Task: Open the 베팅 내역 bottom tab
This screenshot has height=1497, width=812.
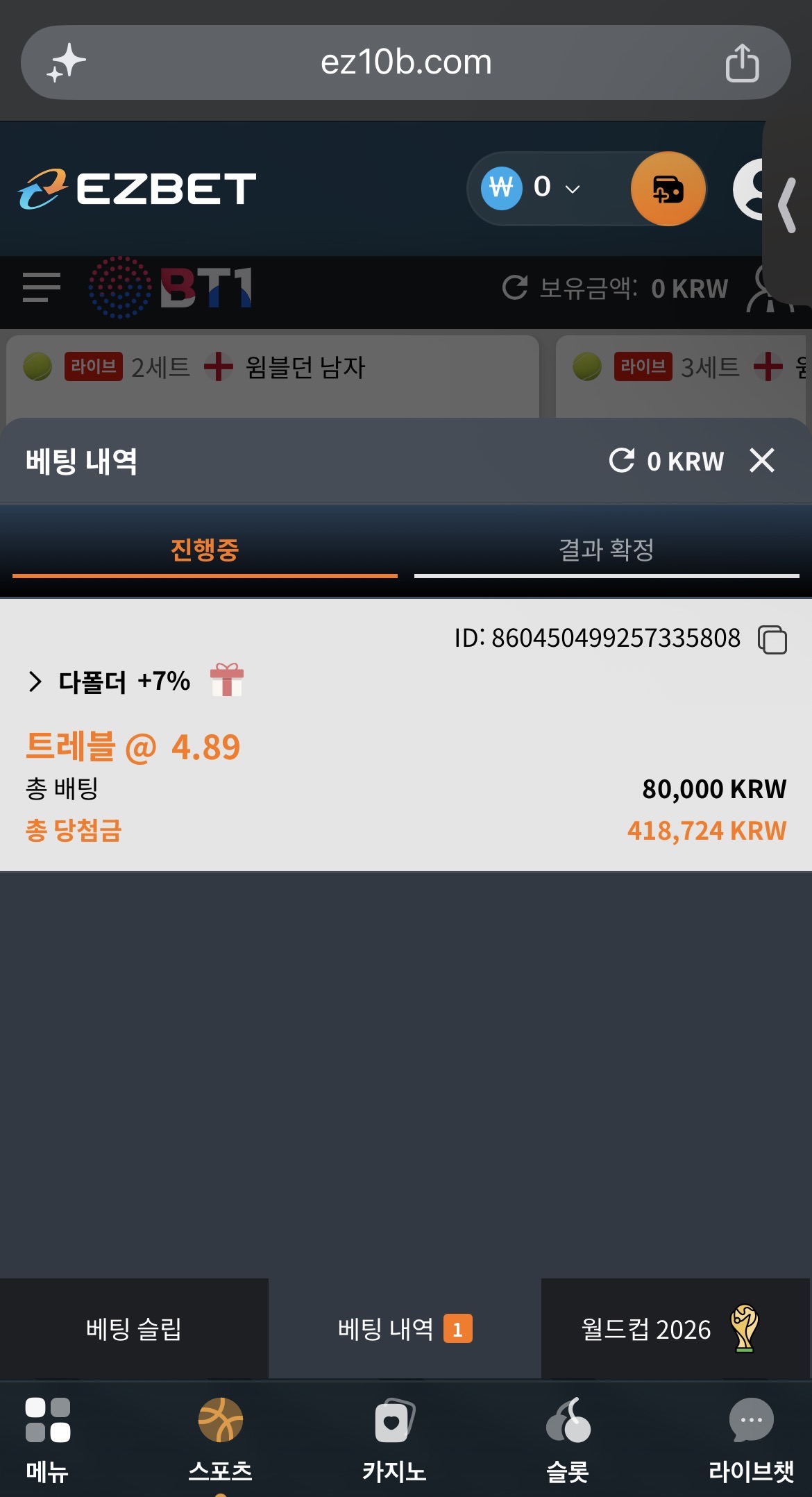Action: tap(405, 1329)
